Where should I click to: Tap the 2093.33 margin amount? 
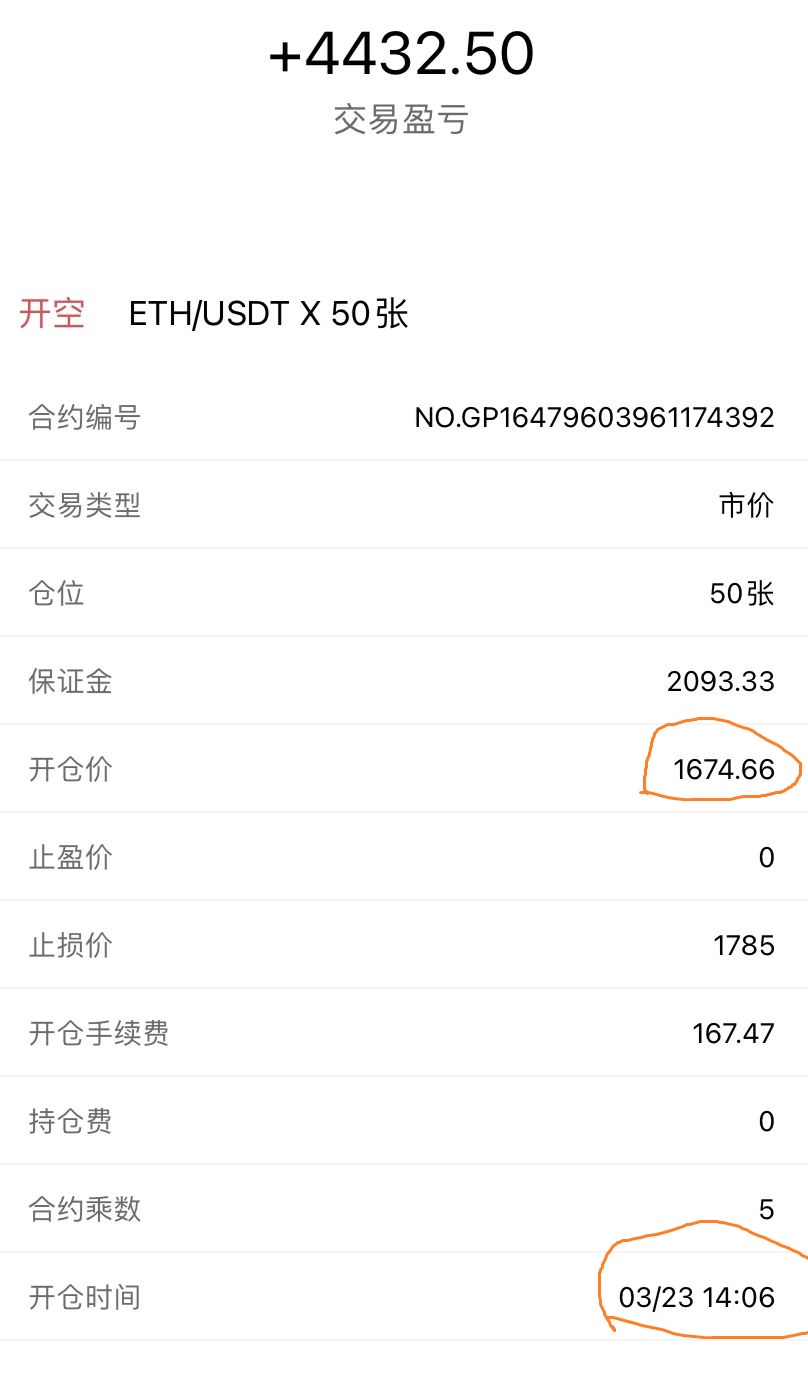(721, 682)
